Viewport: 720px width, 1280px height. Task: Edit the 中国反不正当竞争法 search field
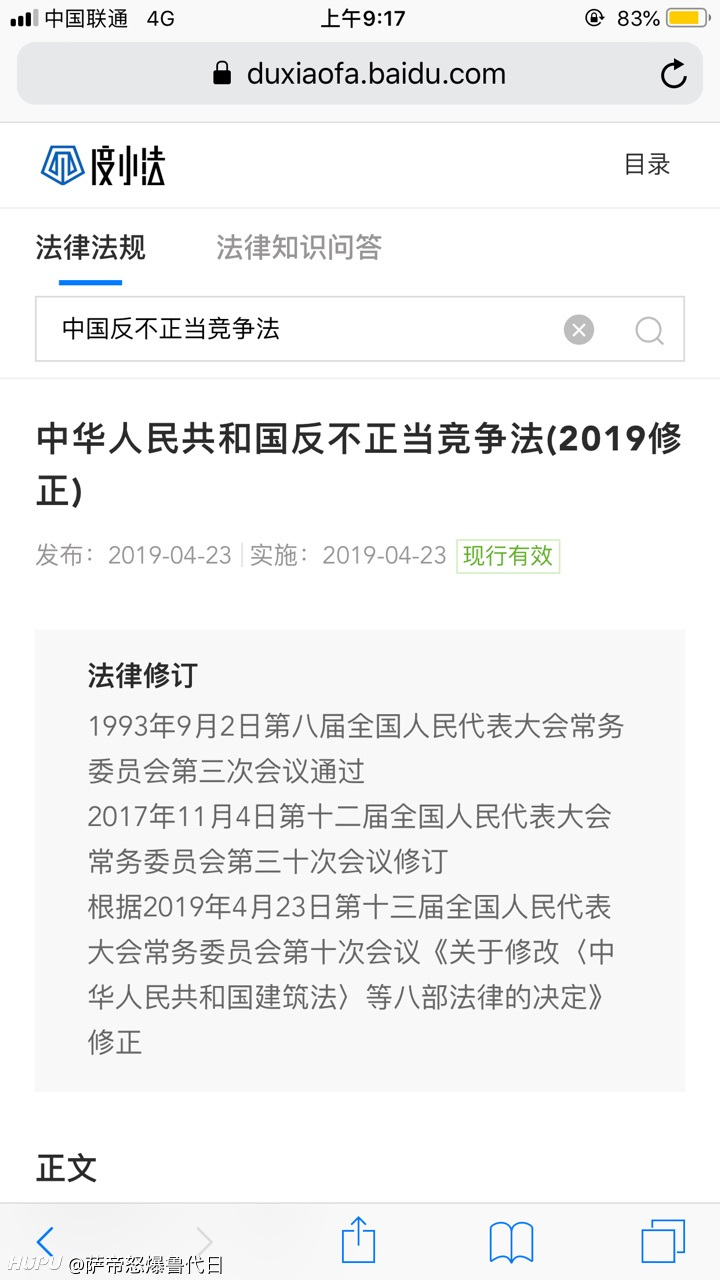[300, 329]
